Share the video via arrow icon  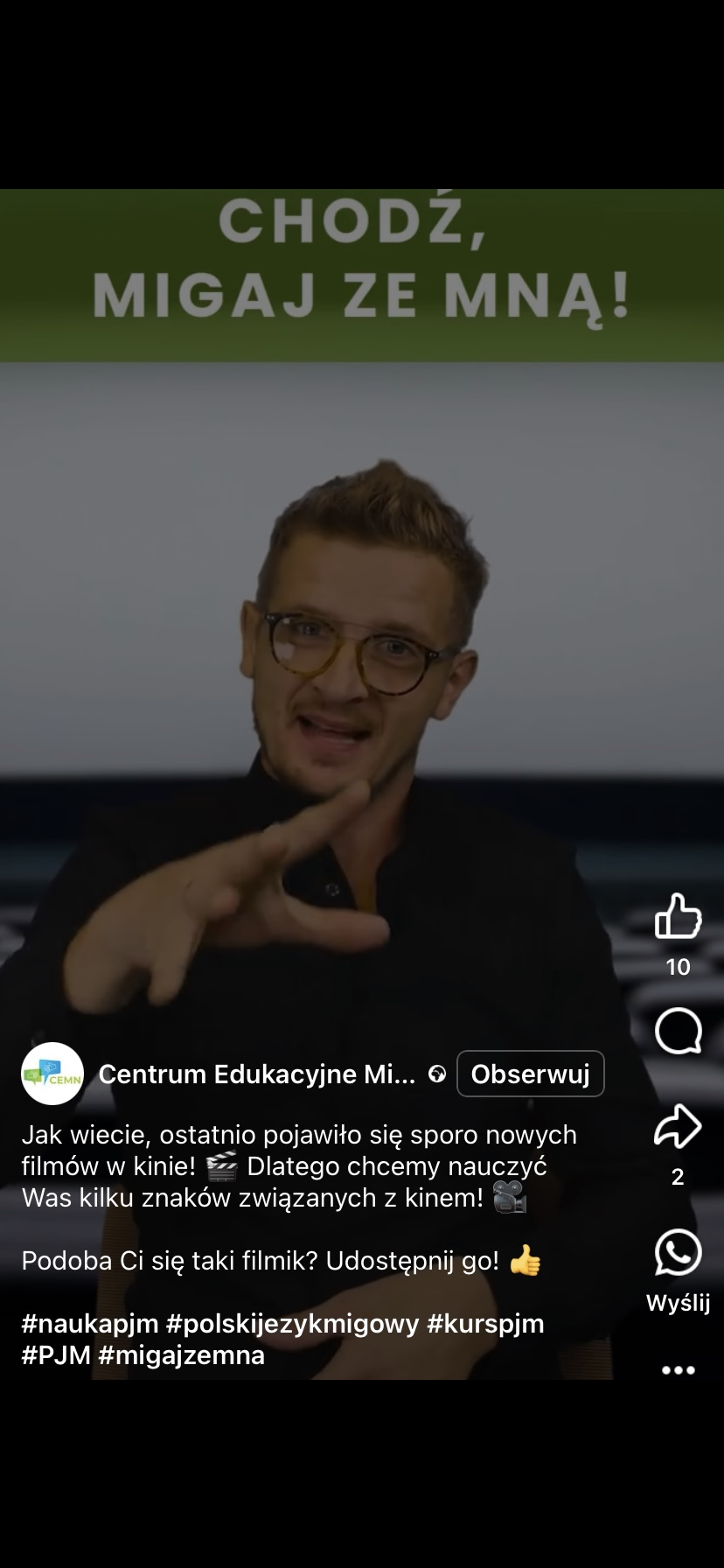[x=678, y=1126]
